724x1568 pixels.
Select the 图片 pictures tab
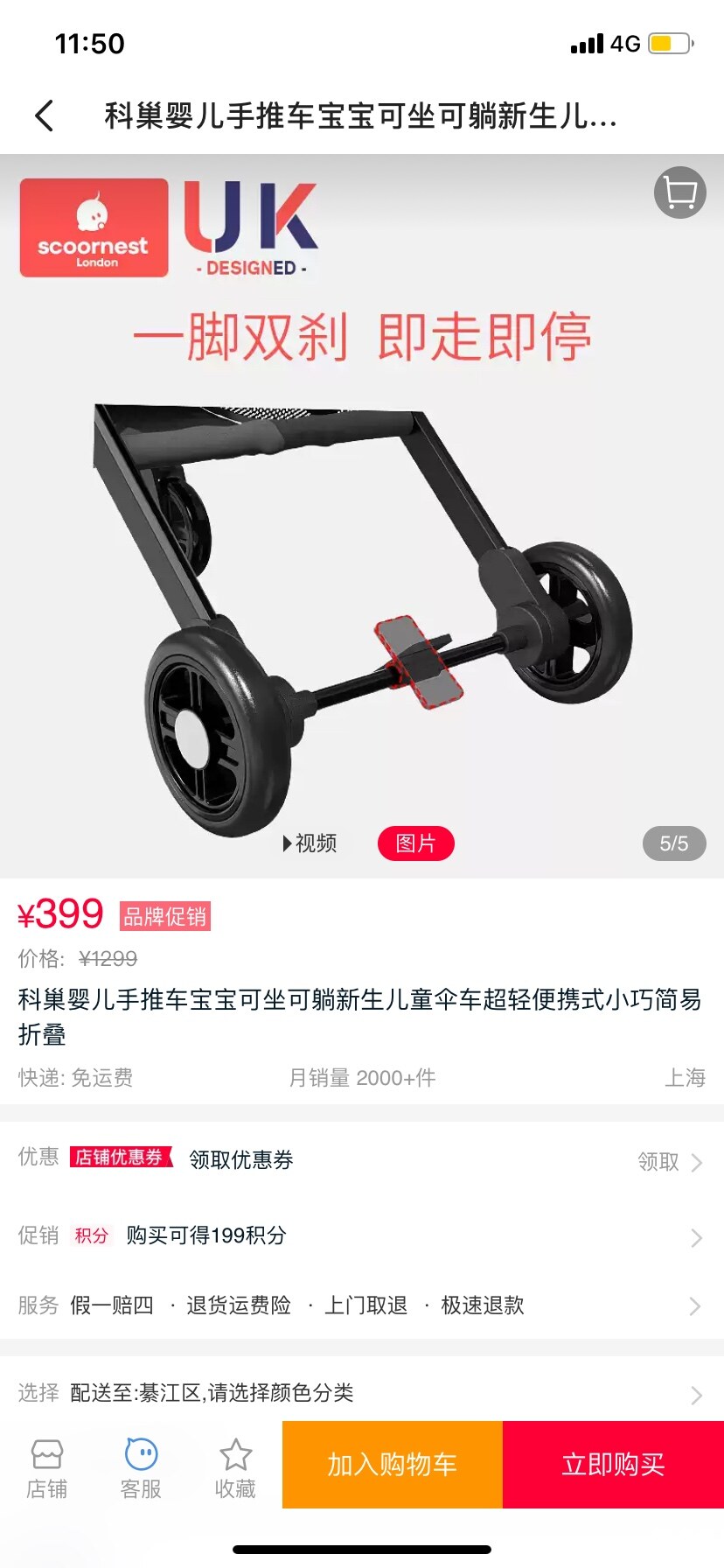click(415, 843)
